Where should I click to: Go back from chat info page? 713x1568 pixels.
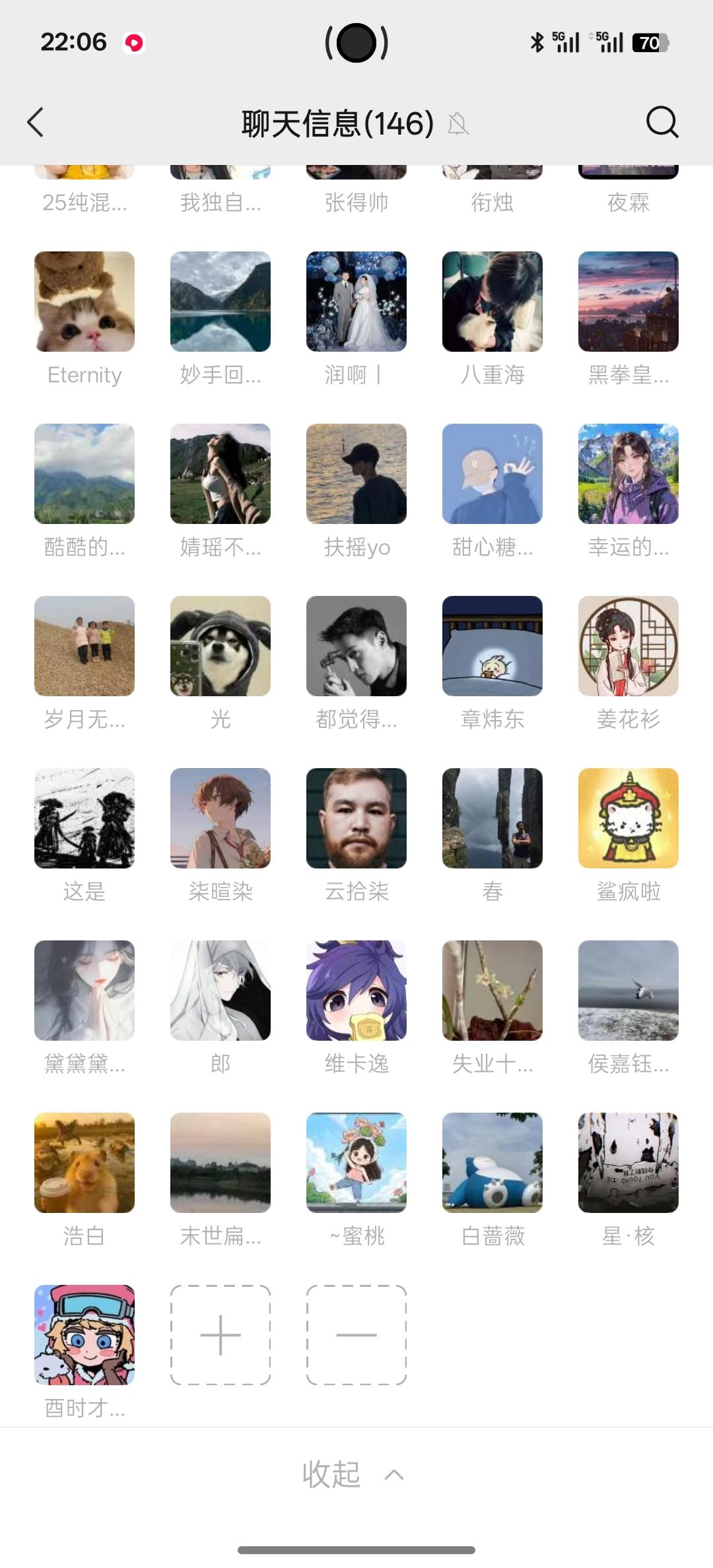(36, 123)
